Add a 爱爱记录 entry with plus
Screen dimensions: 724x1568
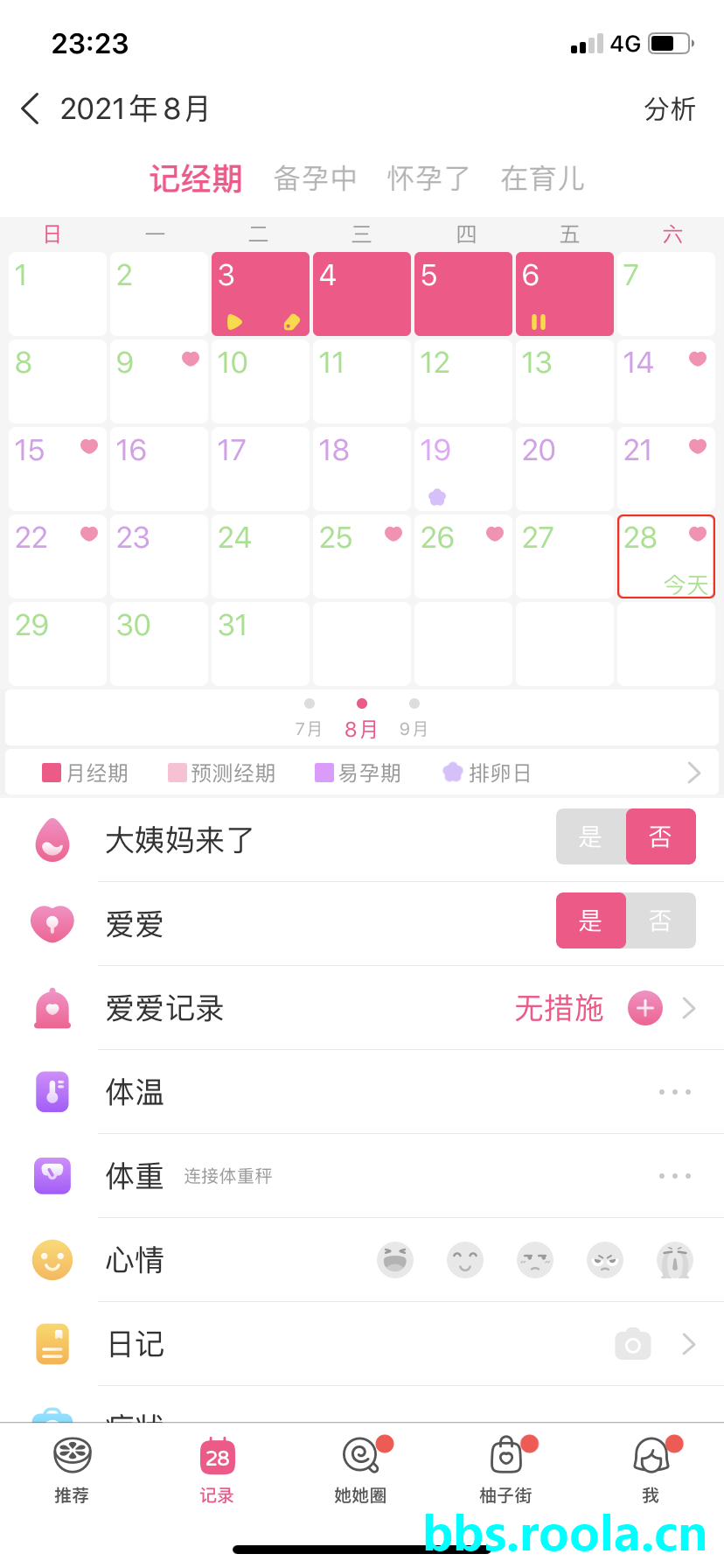(x=645, y=1008)
